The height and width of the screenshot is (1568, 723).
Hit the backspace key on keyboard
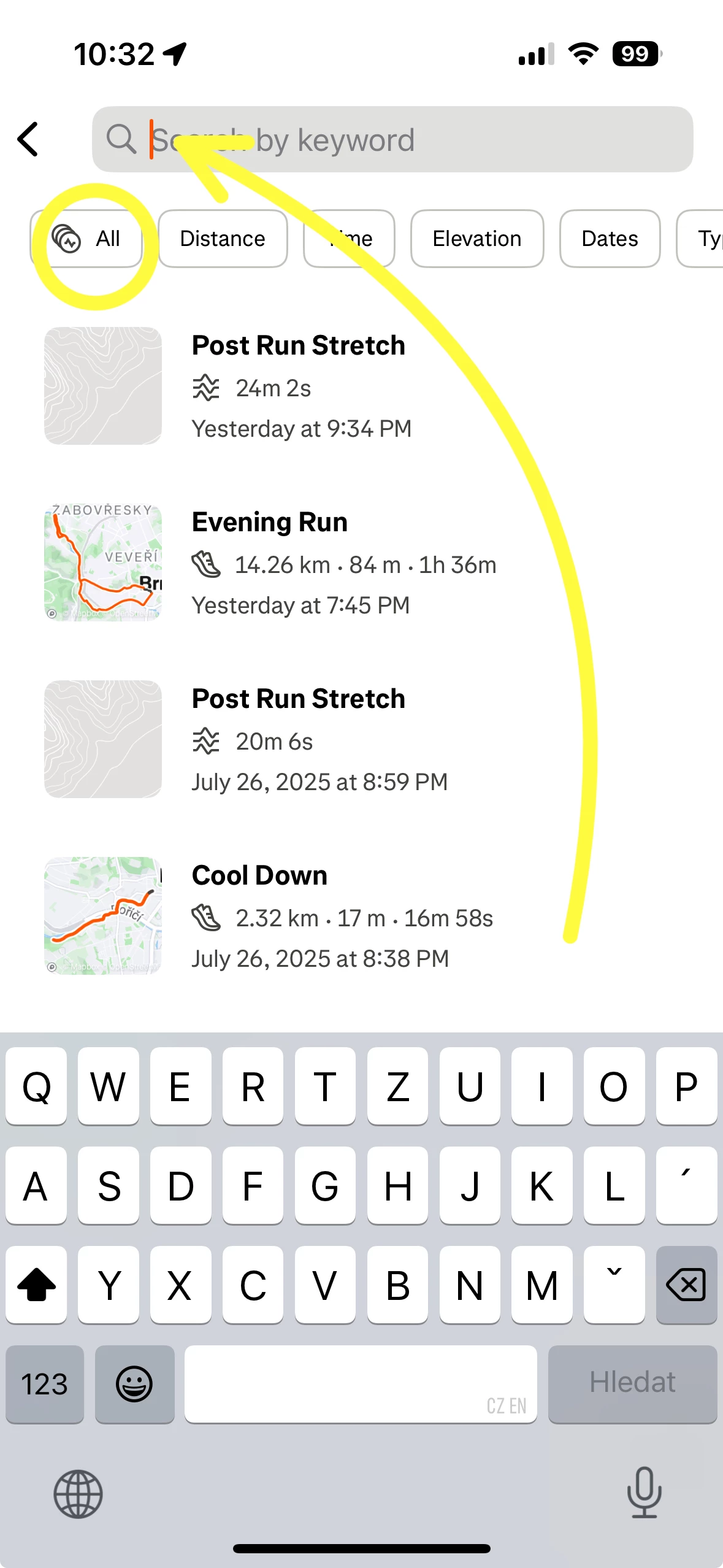tap(686, 1285)
